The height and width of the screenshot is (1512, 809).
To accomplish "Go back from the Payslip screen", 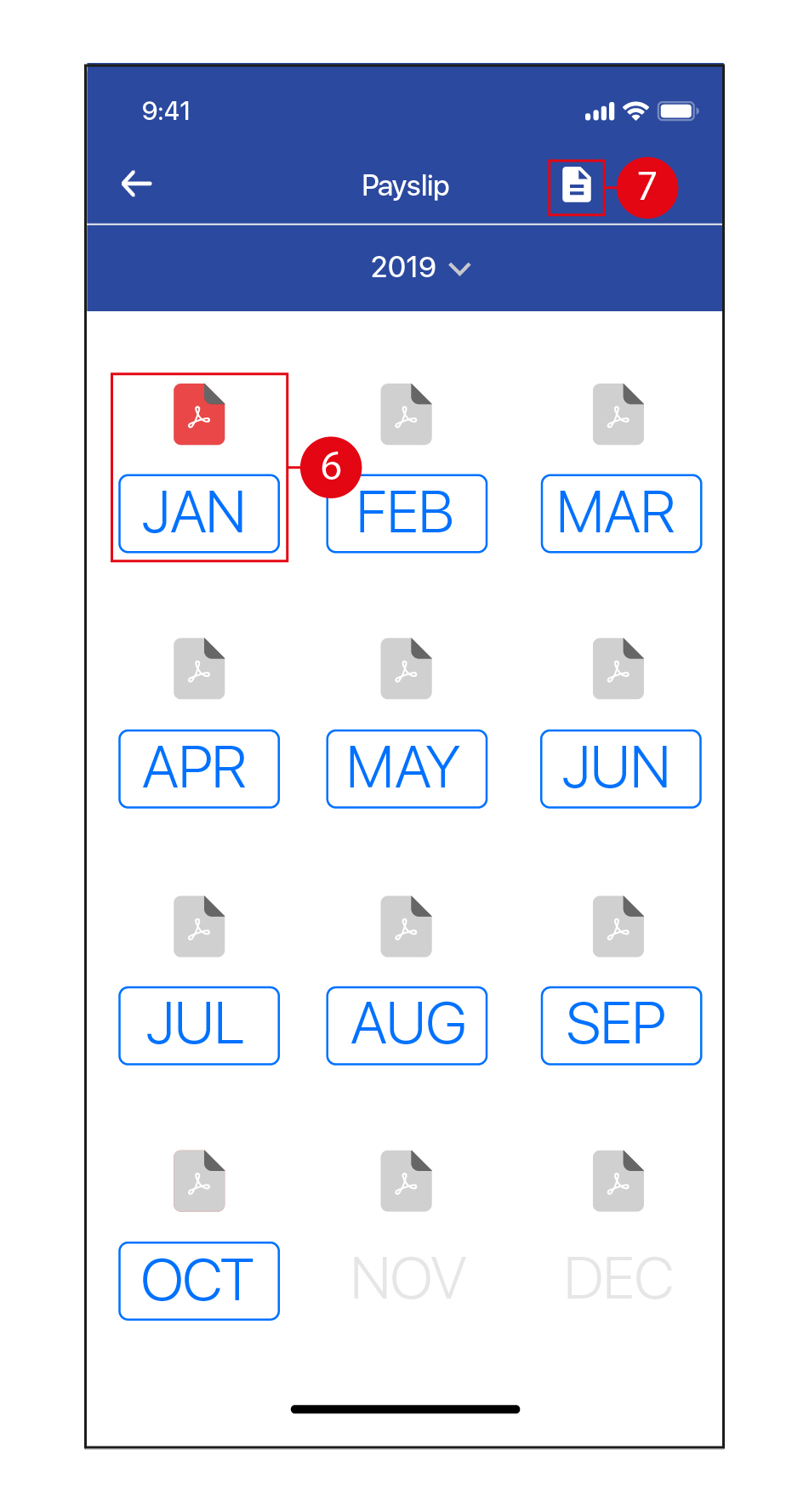I will (136, 184).
